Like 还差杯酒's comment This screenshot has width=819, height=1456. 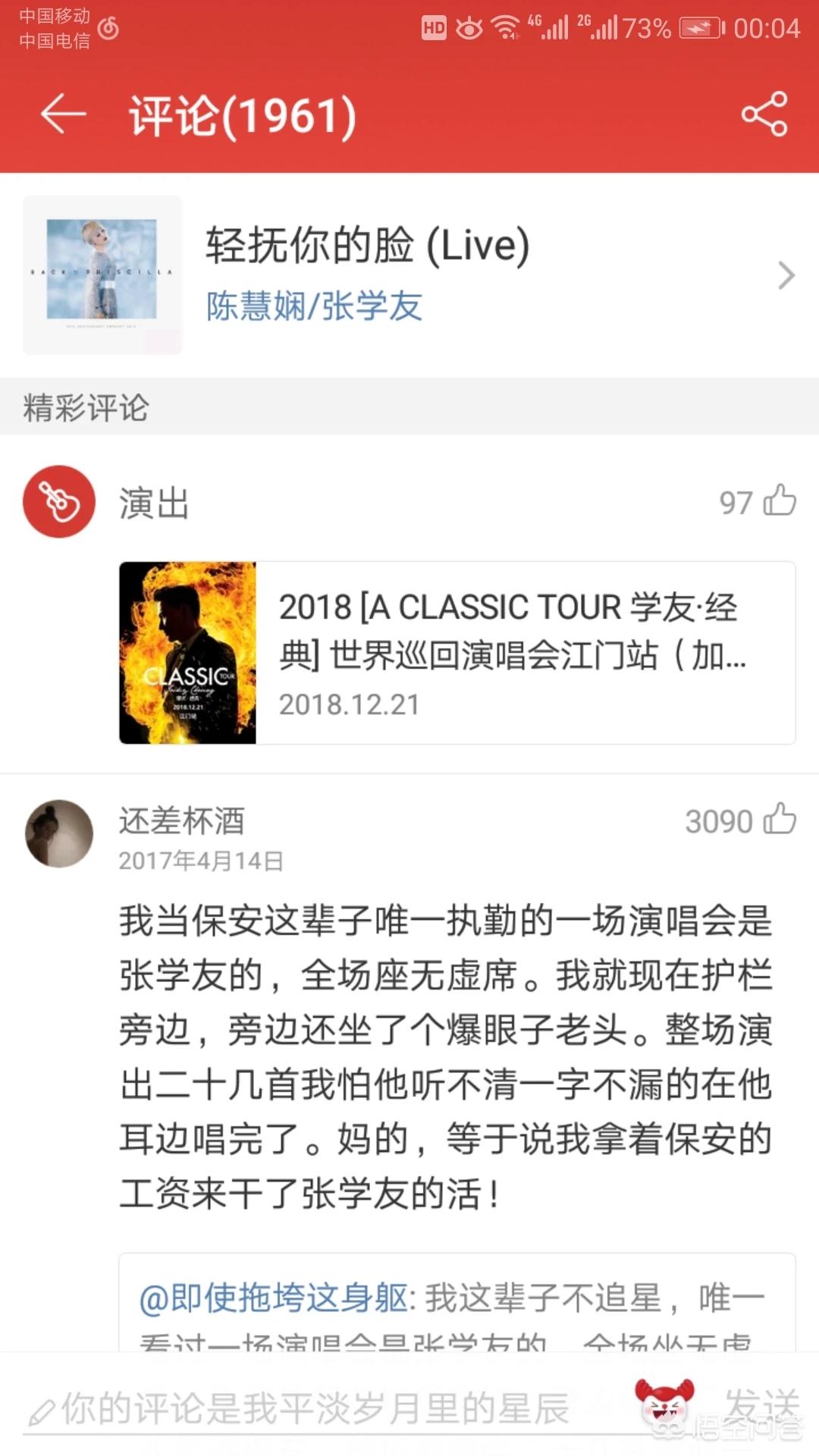point(779,820)
